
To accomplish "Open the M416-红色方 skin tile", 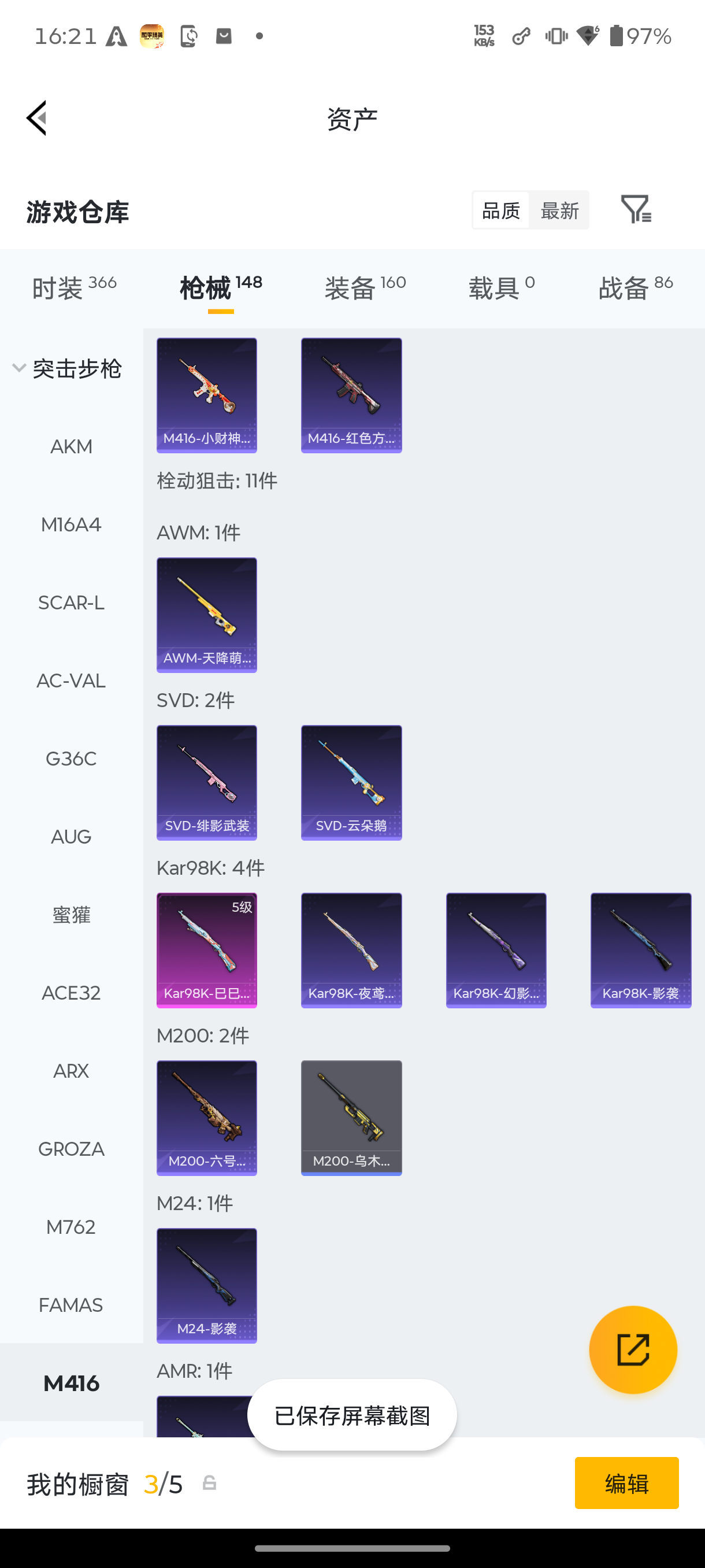I will 351,395.
